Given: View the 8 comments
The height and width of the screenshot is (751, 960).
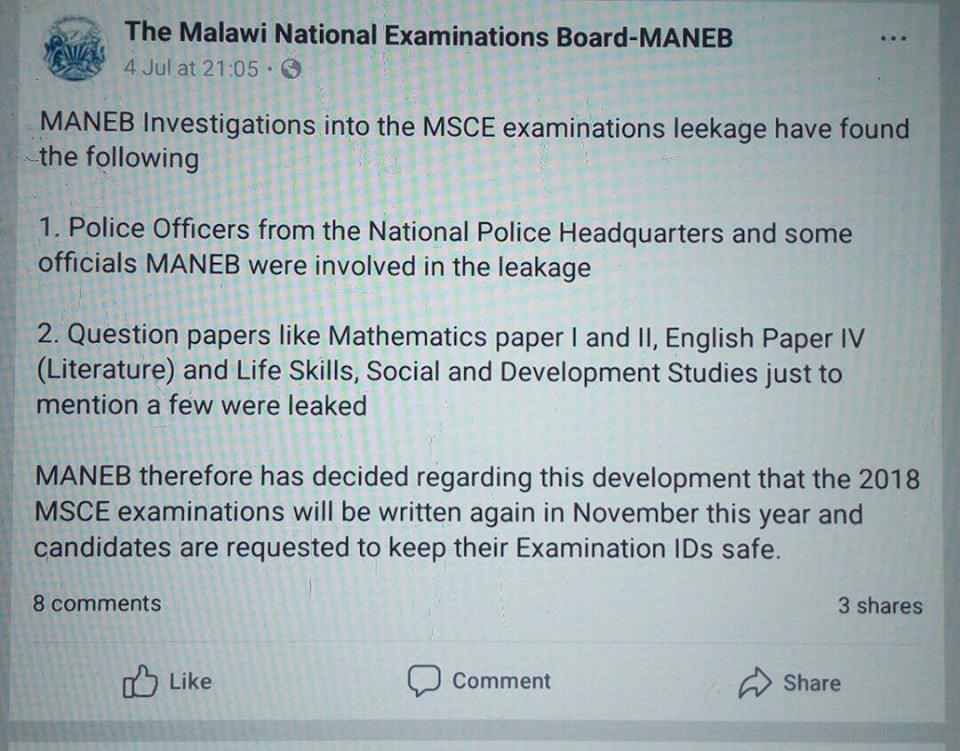Looking at the screenshot, I should tap(96, 603).
